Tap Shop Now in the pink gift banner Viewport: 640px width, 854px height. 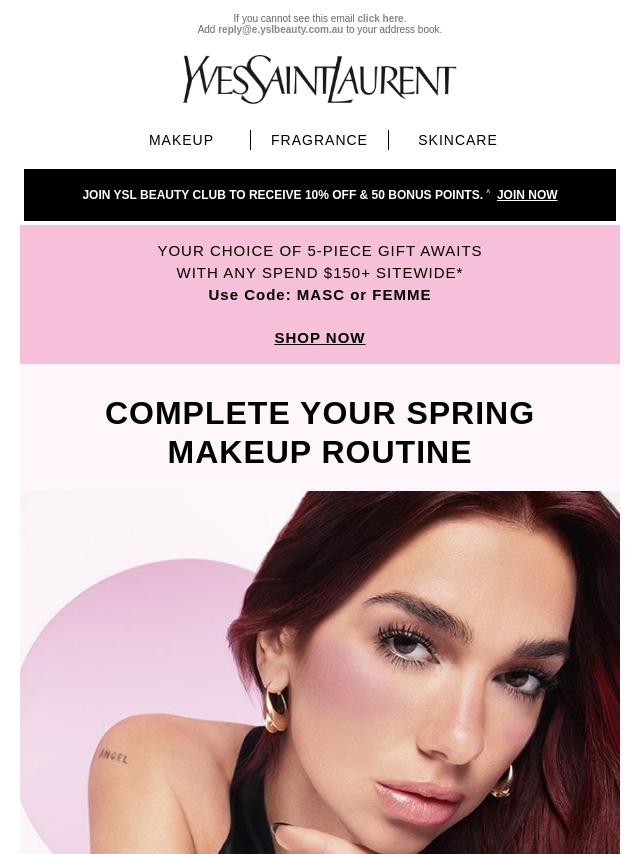(320, 338)
